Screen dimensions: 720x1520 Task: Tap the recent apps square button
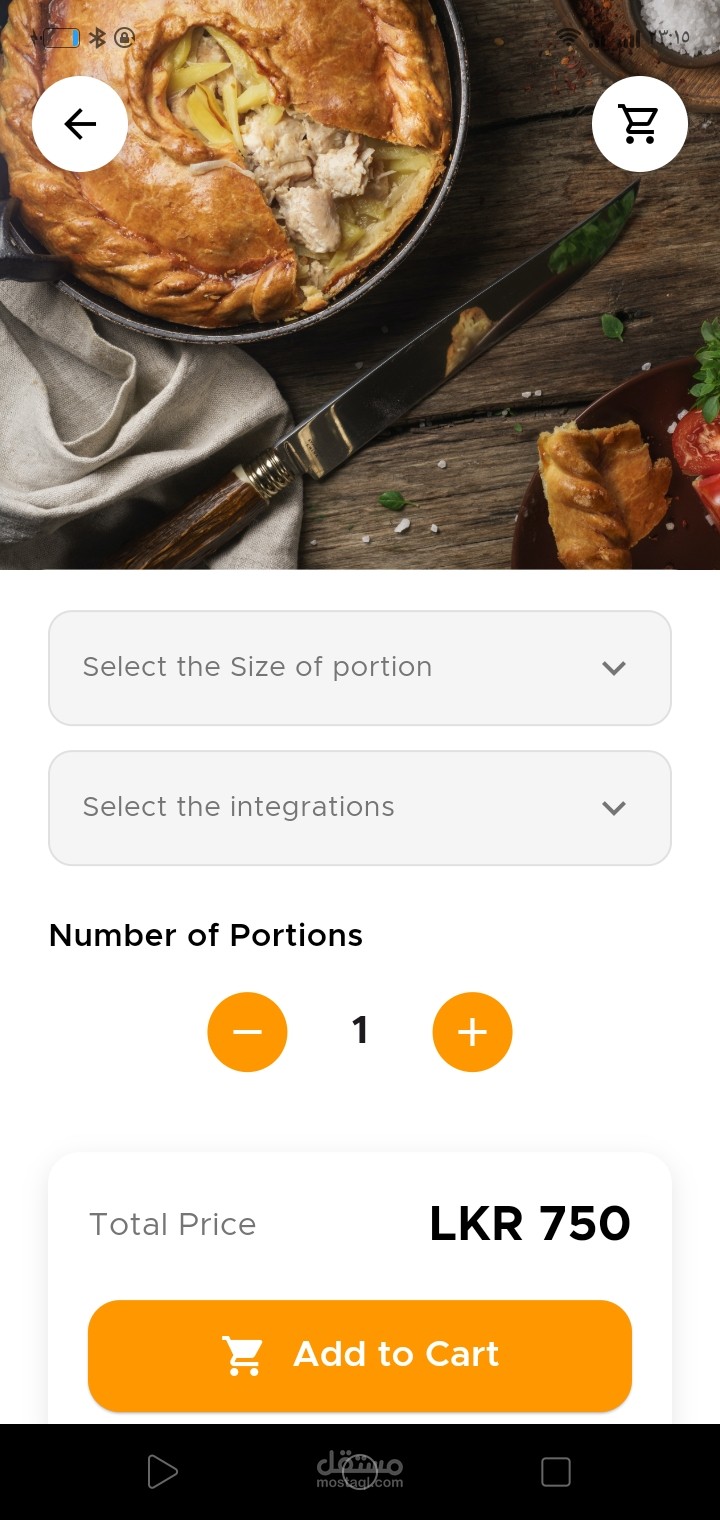(556, 1471)
